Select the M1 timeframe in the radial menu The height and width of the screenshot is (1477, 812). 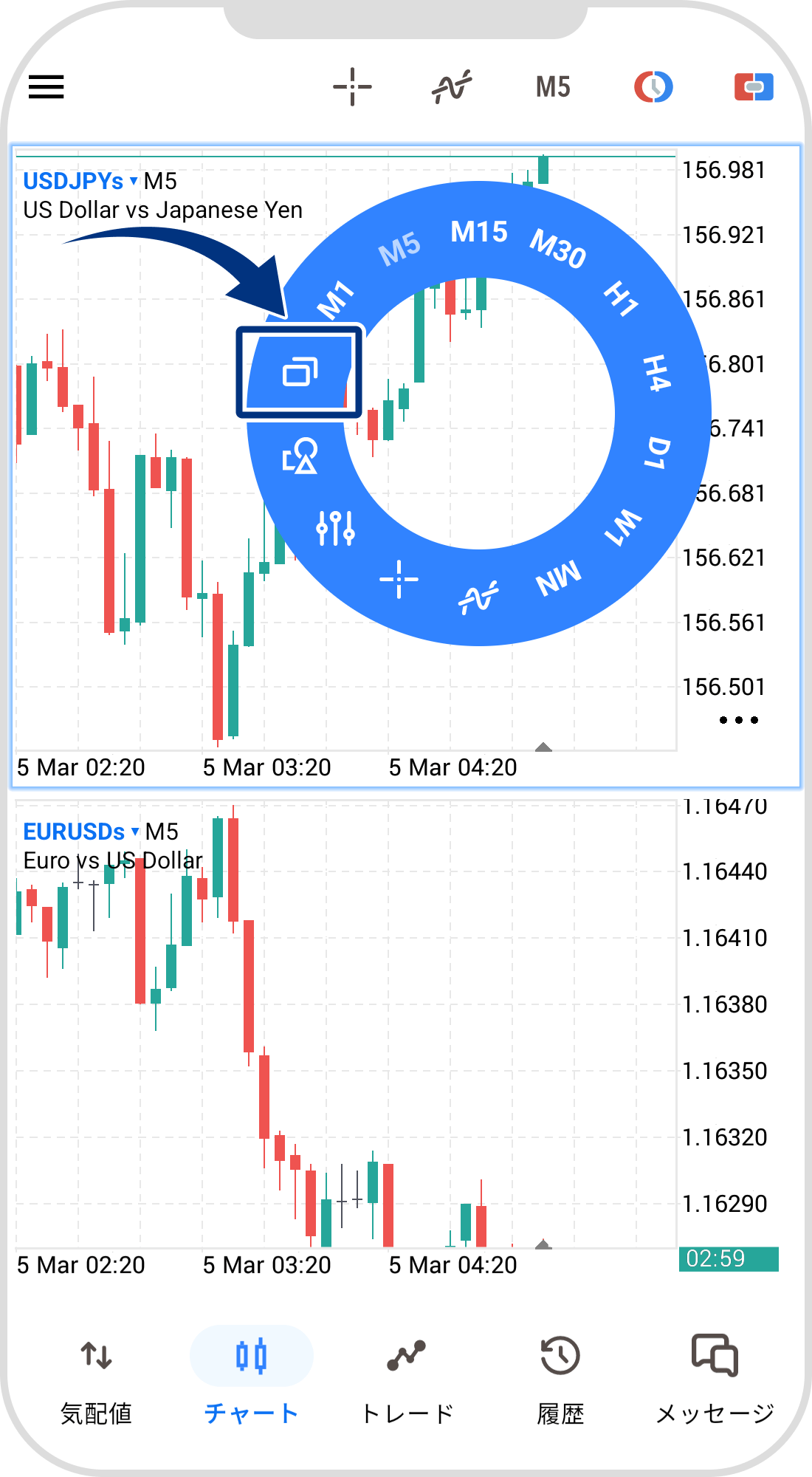(336, 299)
